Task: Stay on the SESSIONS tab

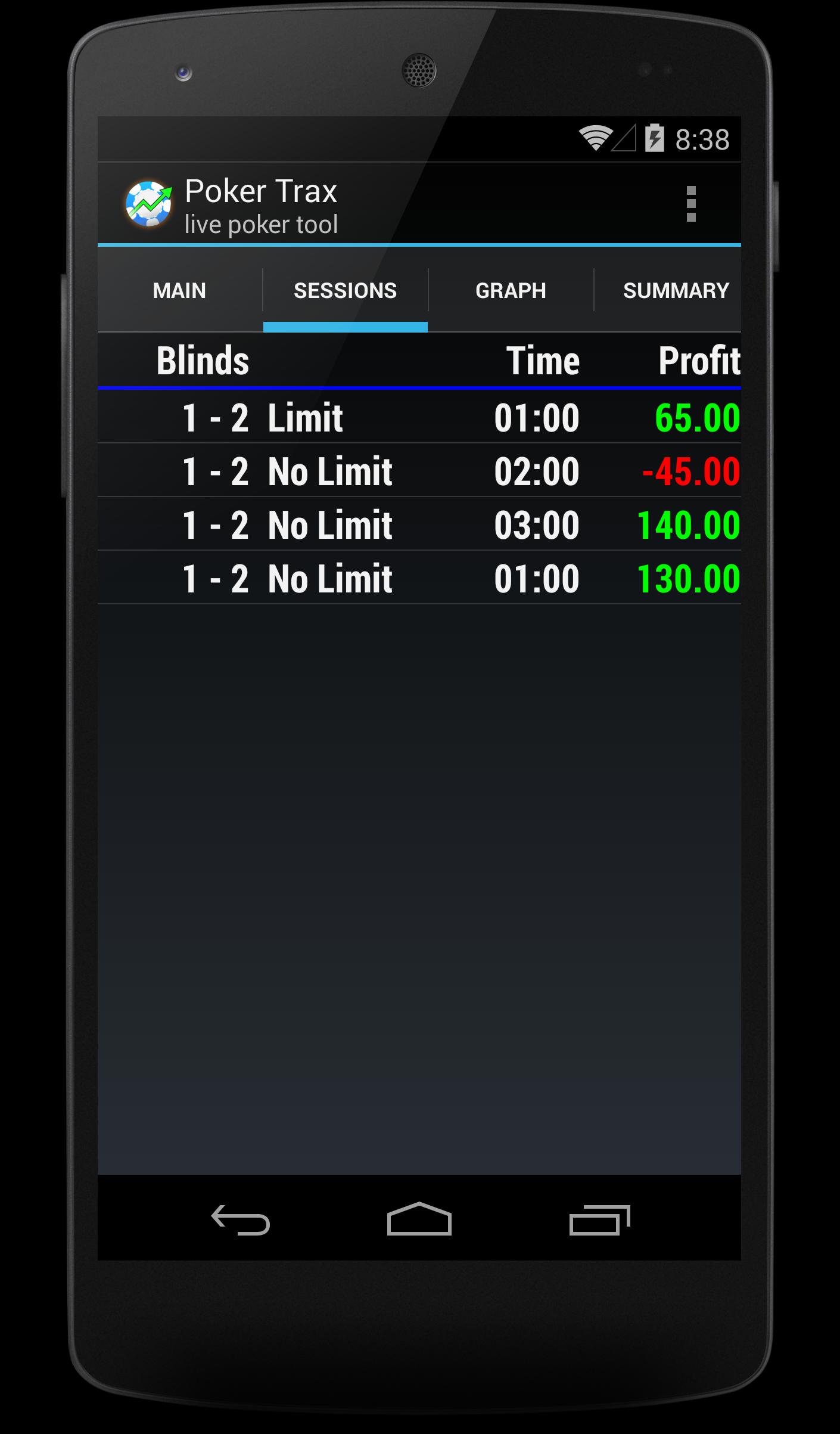Action: pos(344,290)
